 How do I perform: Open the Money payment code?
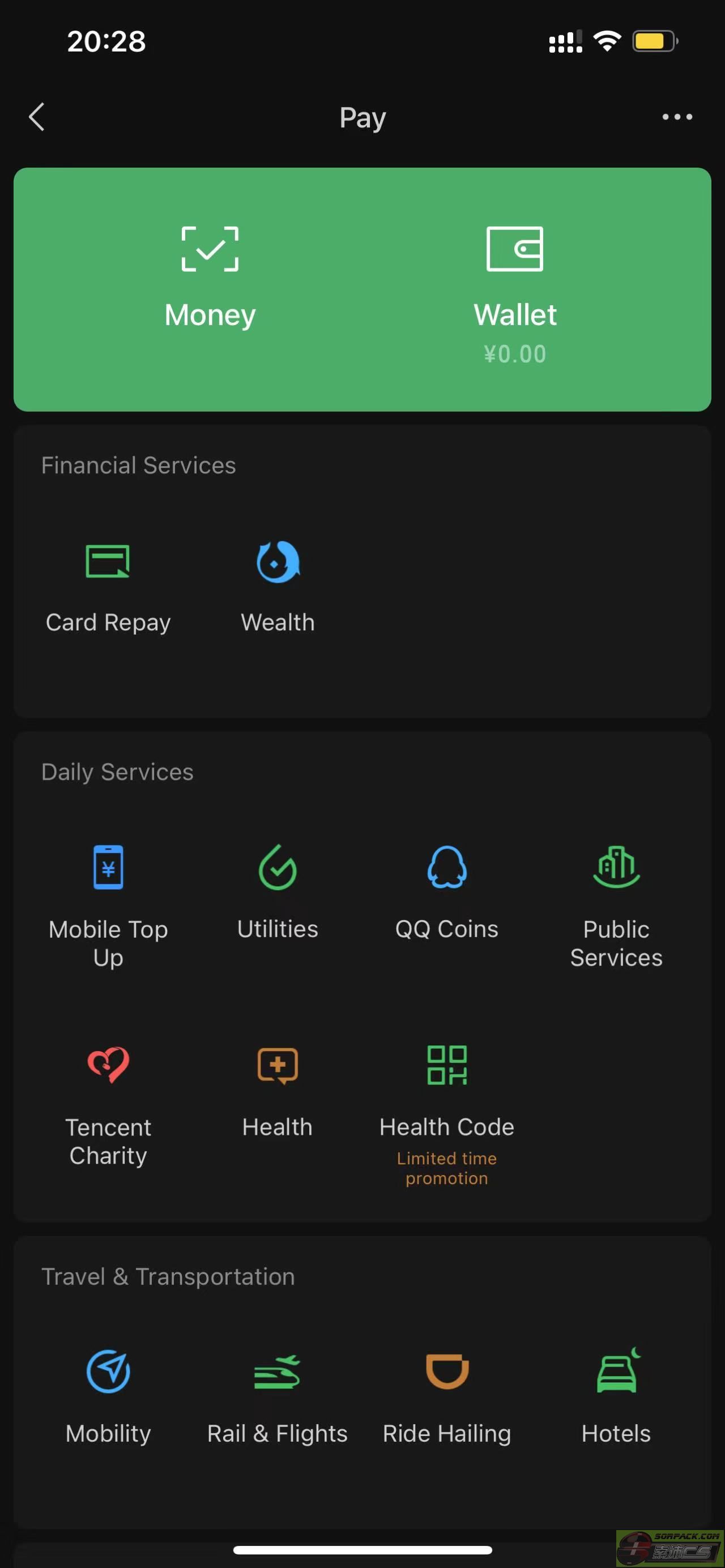210,277
